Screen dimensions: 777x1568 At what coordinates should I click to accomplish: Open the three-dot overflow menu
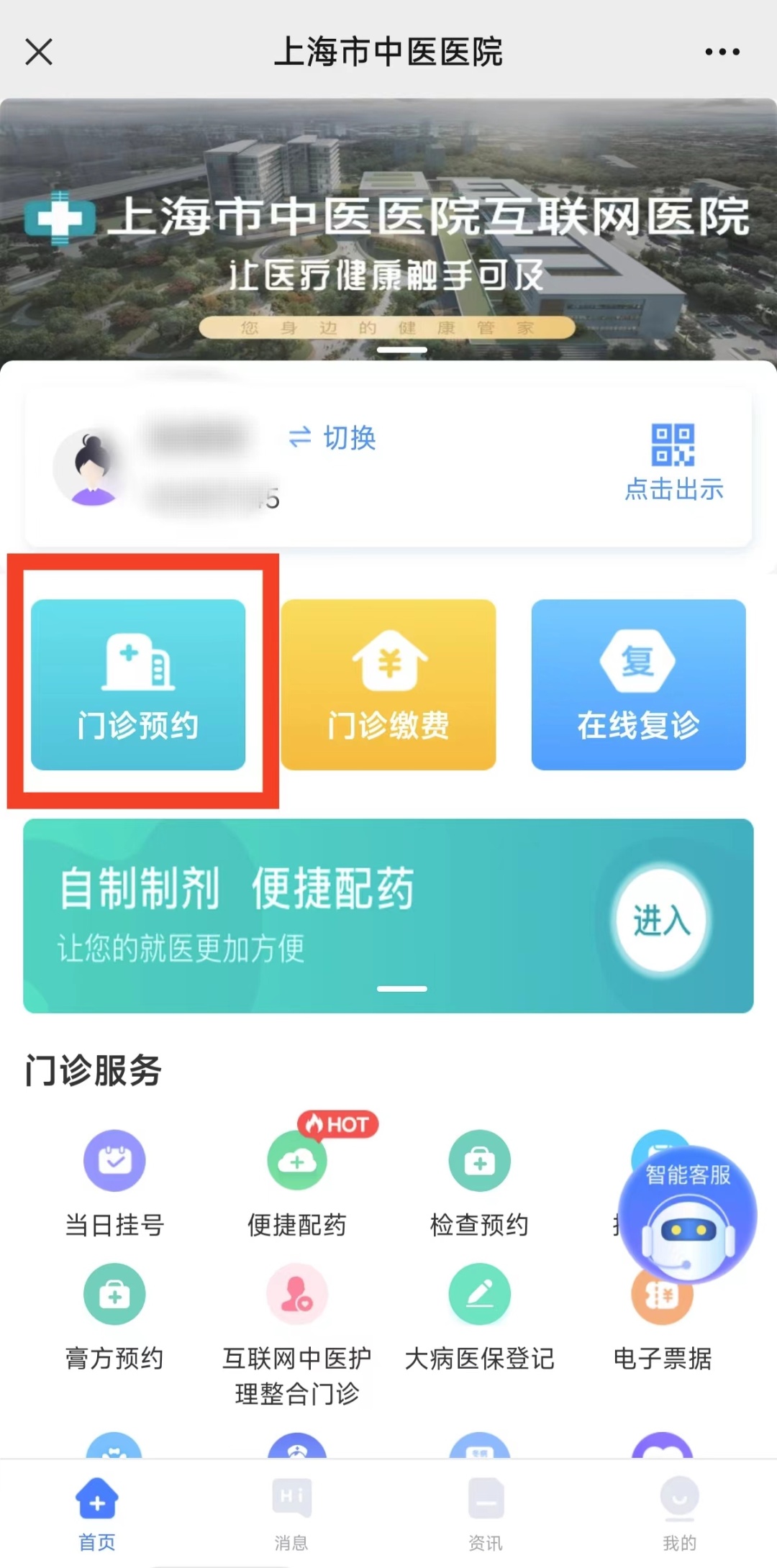click(722, 52)
